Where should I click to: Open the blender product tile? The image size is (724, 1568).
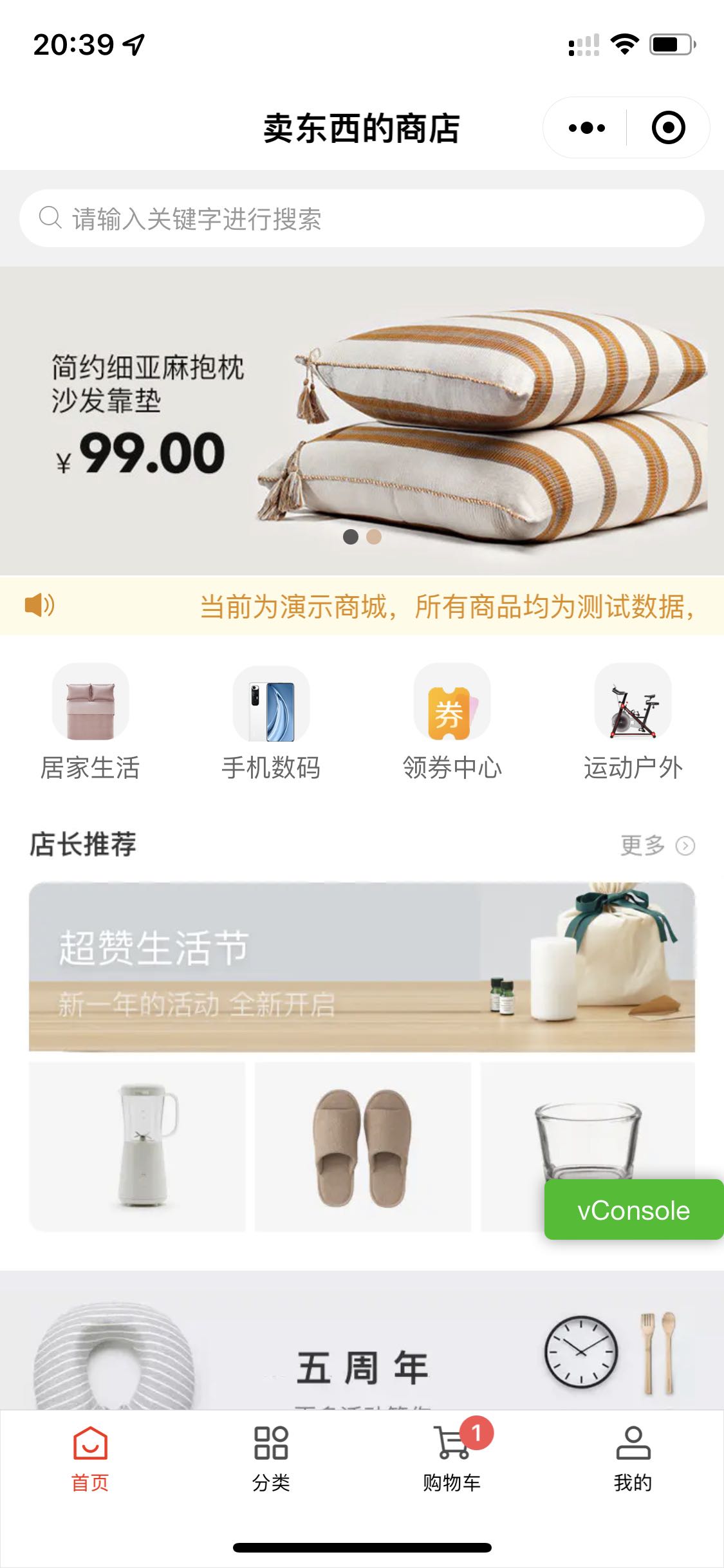click(x=137, y=1146)
